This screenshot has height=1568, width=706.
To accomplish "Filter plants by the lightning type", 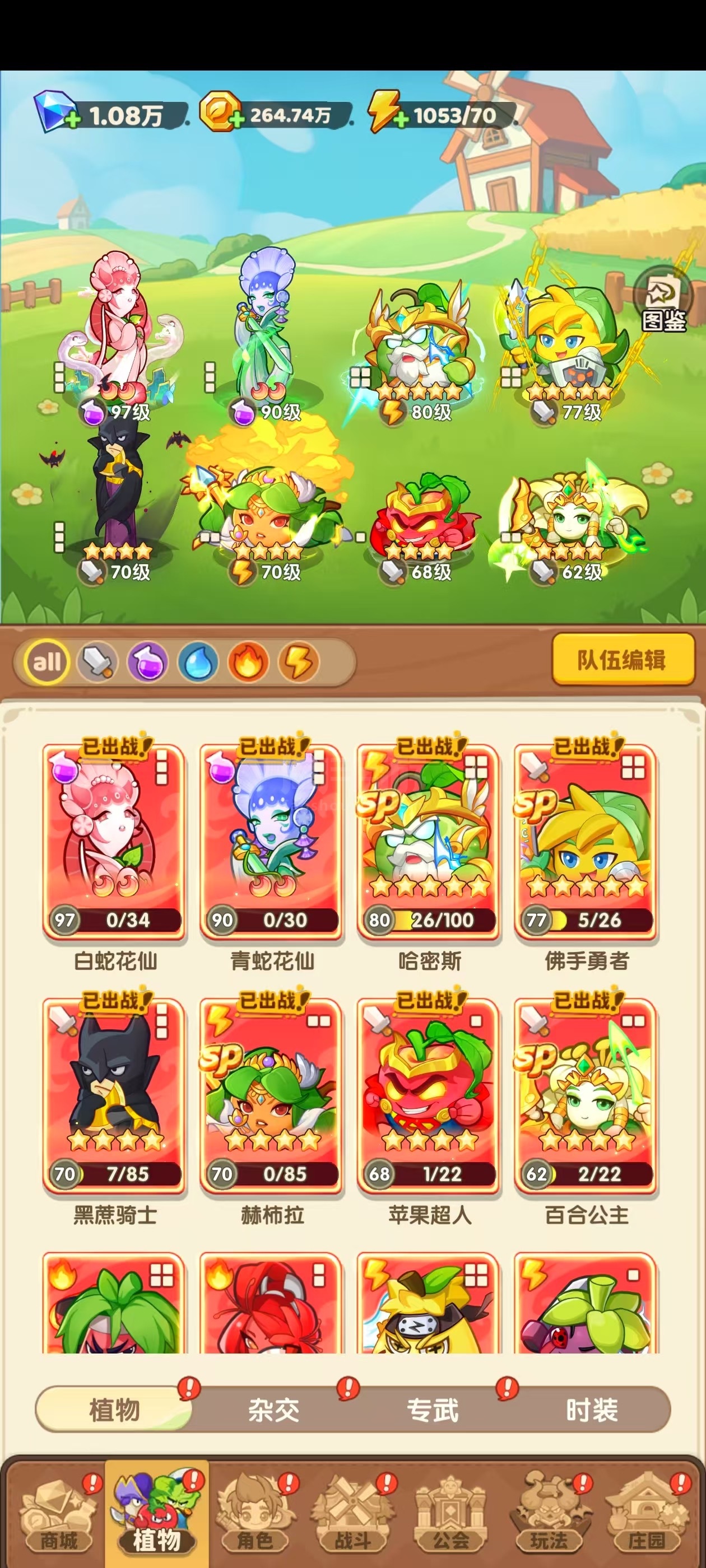I will coord(299,662).
